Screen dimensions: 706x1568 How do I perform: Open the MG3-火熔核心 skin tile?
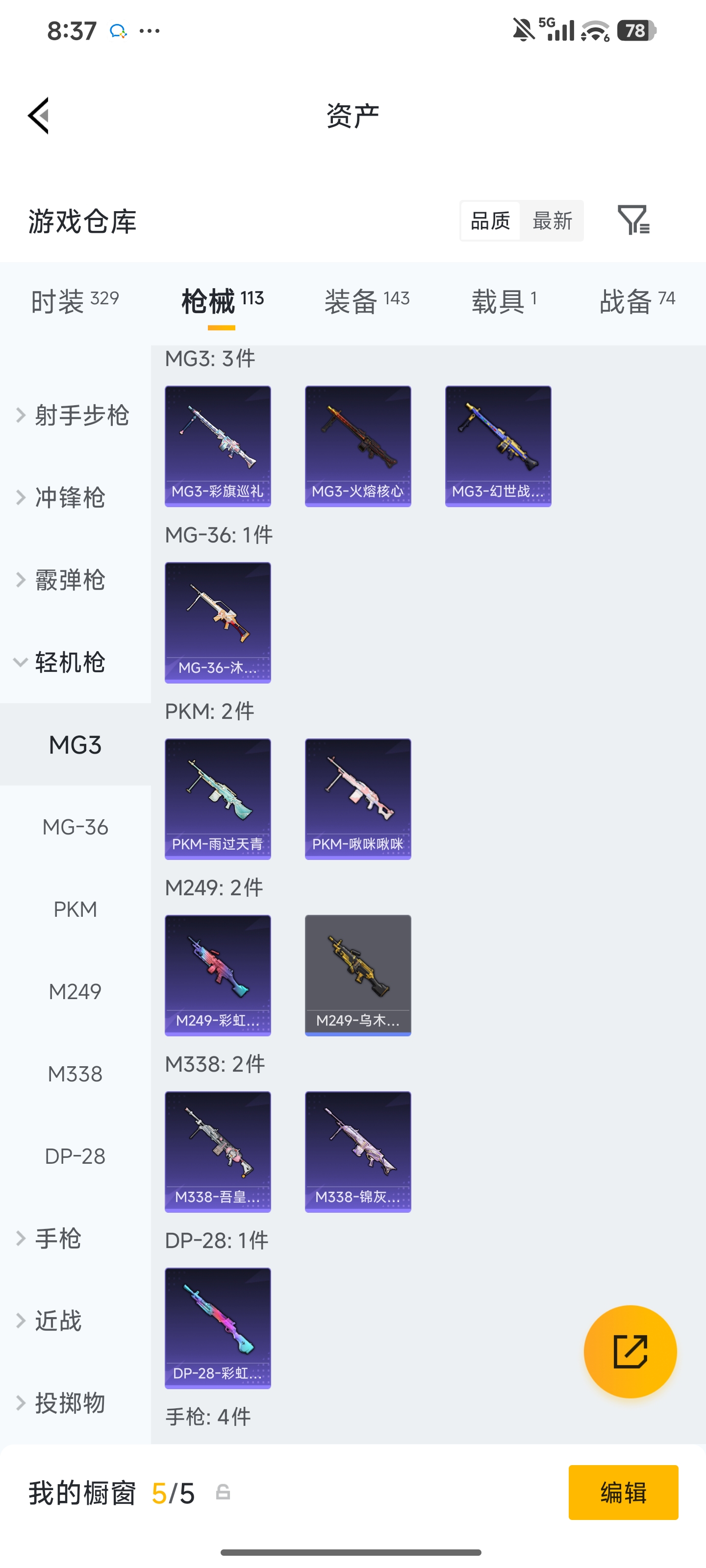358,446
